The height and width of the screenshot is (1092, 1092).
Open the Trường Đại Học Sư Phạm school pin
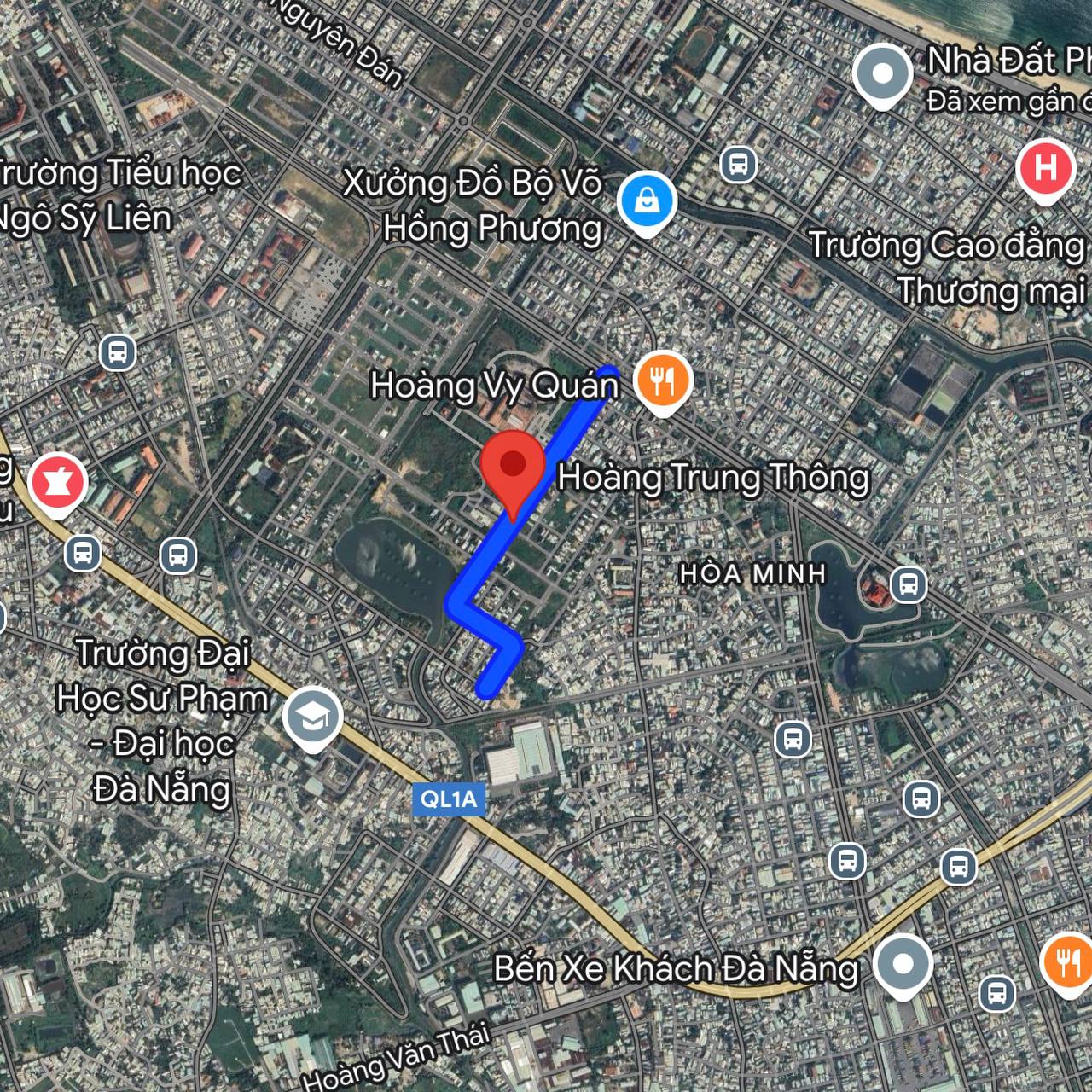click(x=312, y=717)
